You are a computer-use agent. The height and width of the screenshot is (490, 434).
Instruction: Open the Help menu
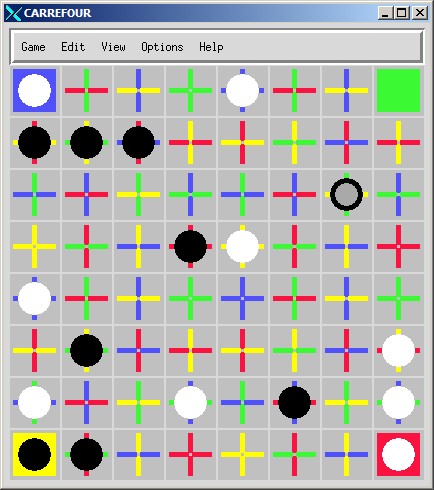pos(211,47)
